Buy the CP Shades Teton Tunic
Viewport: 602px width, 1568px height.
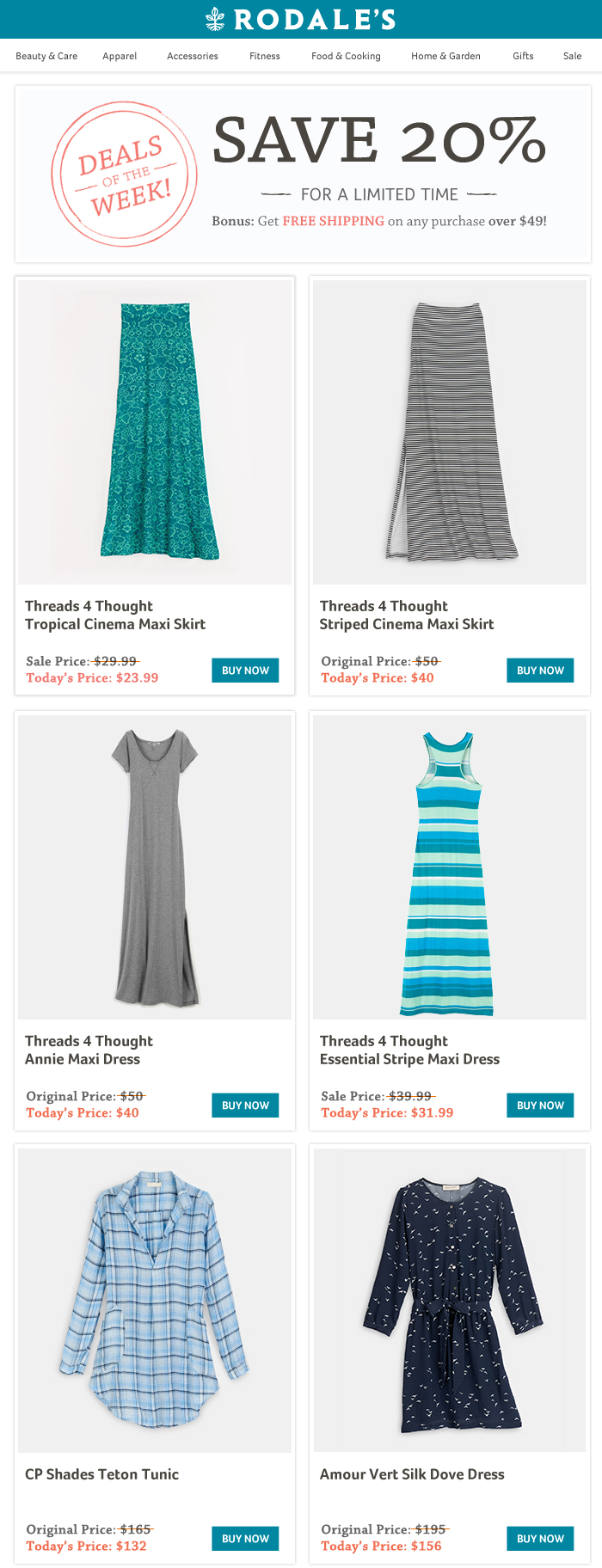[x=245, y=1539]
